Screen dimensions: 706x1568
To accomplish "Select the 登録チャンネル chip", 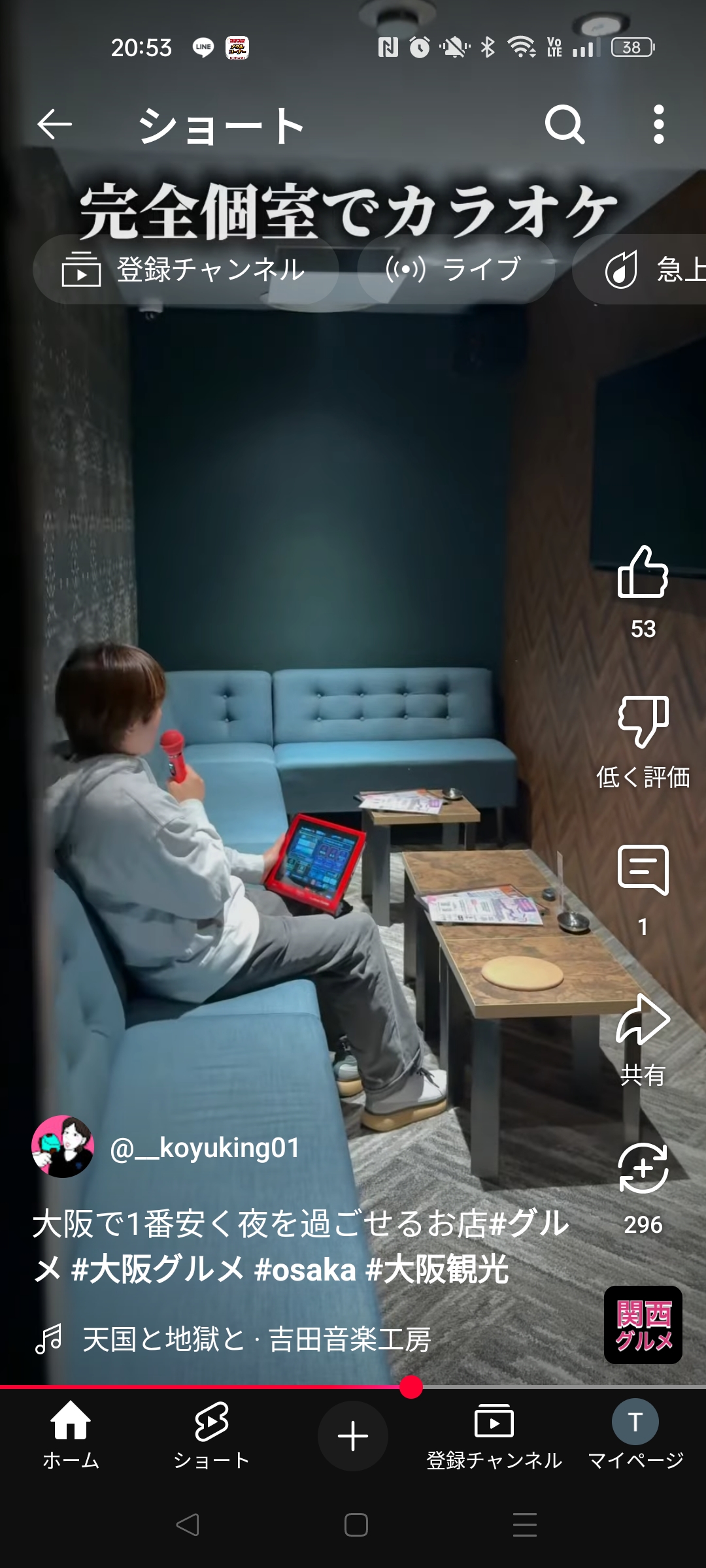I will pyautogui.click(x=185, y=269).
